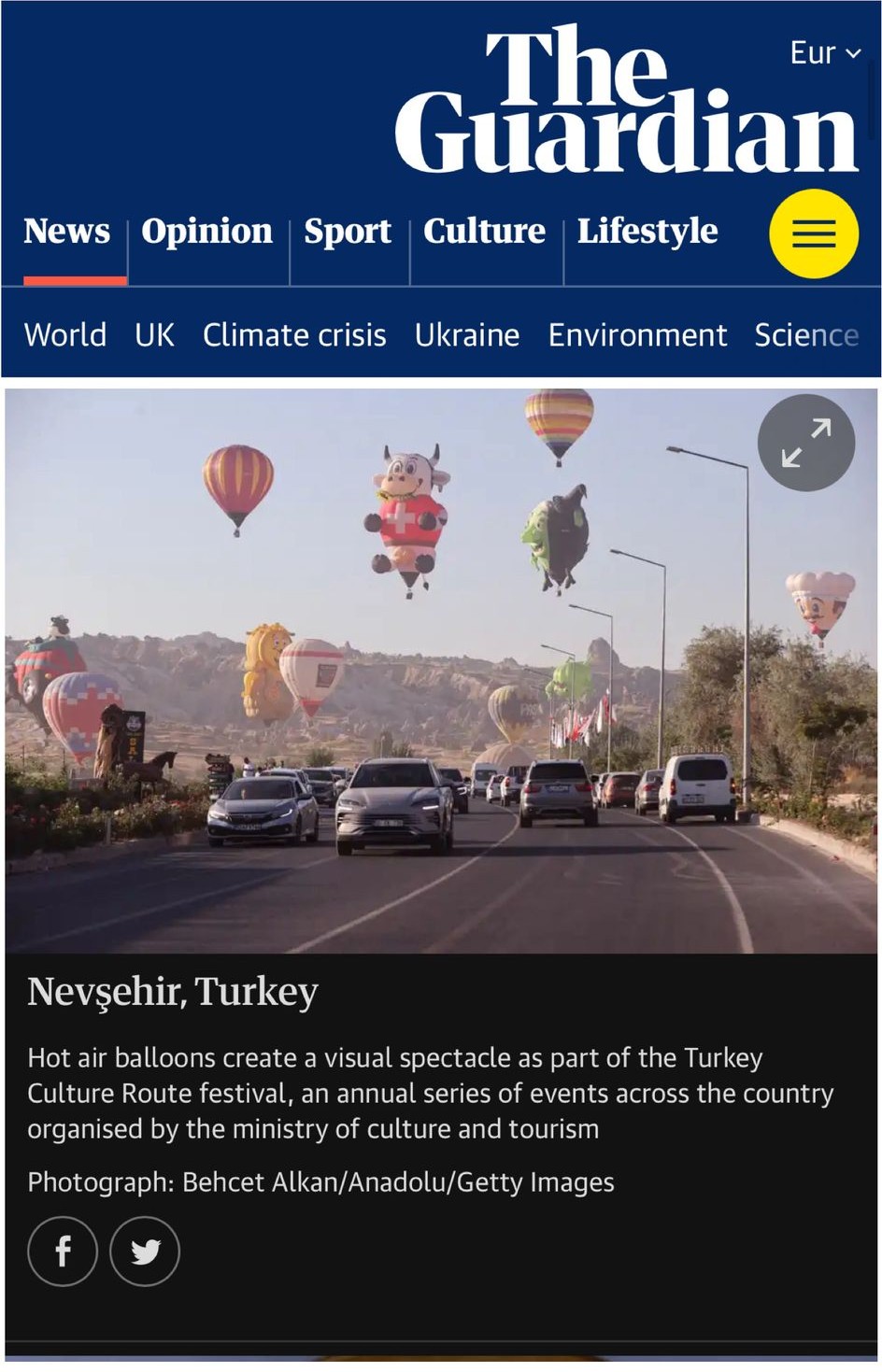The image size is (882, 1372).
Task: Switch to the Opinion section
Action: pos(206,232)
